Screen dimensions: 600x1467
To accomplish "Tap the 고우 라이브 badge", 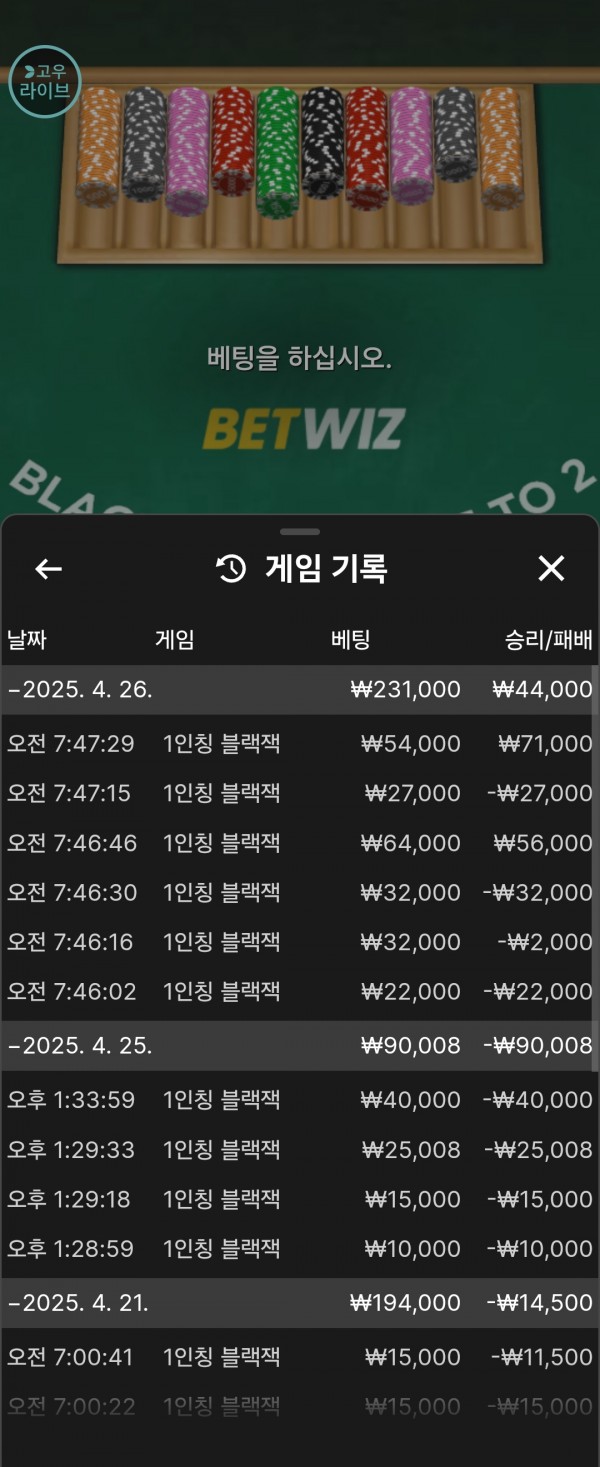I will coord(44,82).
